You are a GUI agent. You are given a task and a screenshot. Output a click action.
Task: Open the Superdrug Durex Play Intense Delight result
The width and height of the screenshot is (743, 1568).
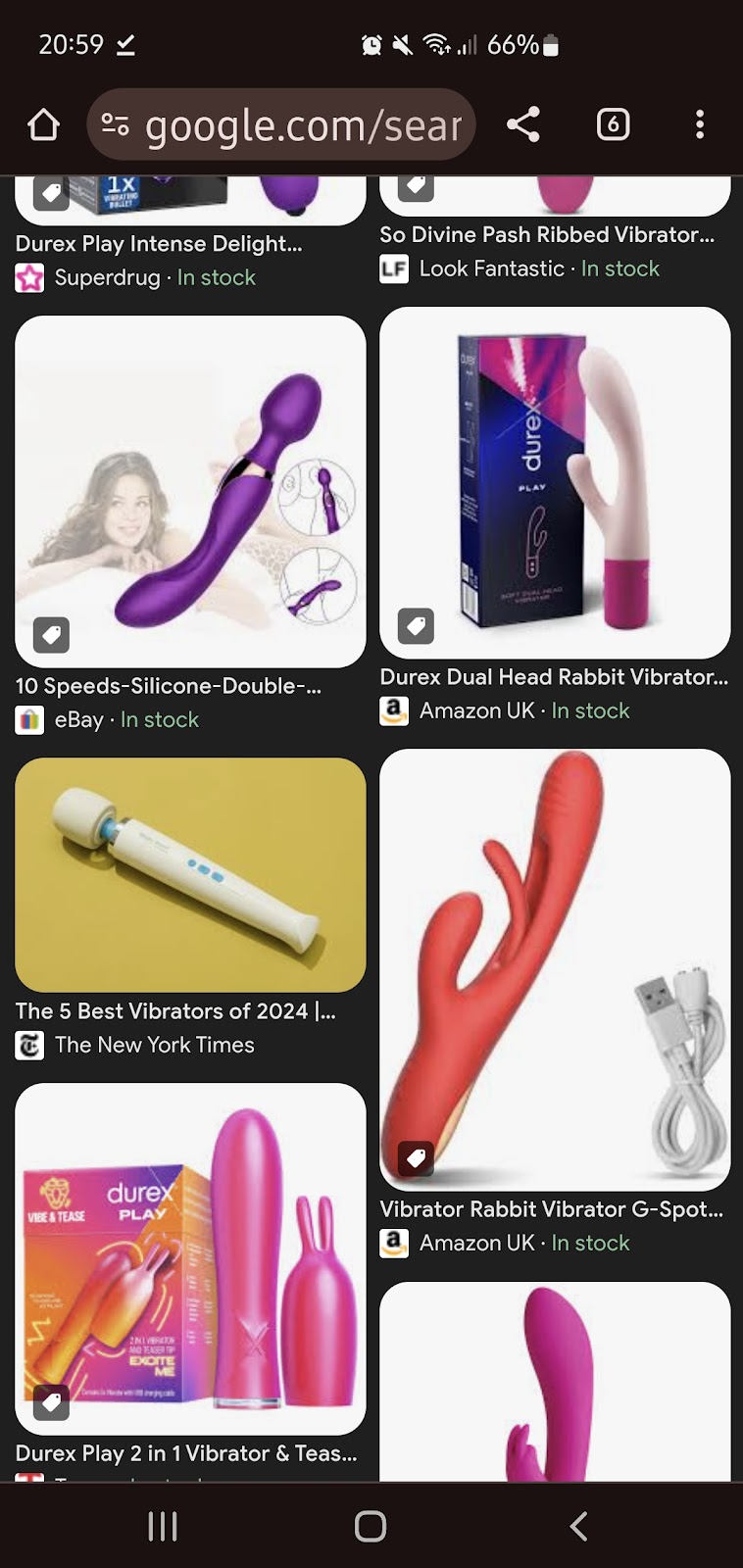click(x=159, y=244)
